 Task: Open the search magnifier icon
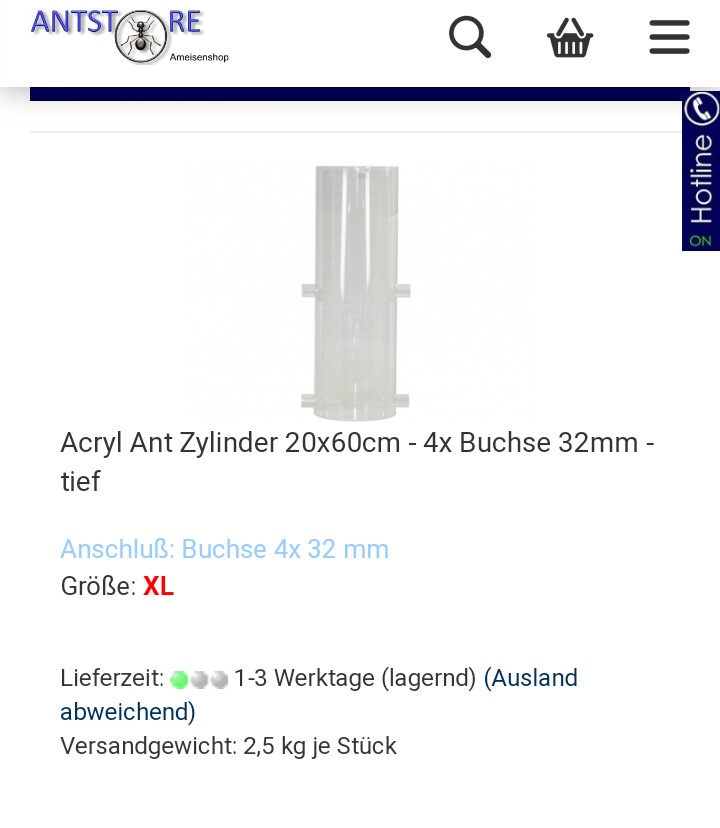[469, 38]
